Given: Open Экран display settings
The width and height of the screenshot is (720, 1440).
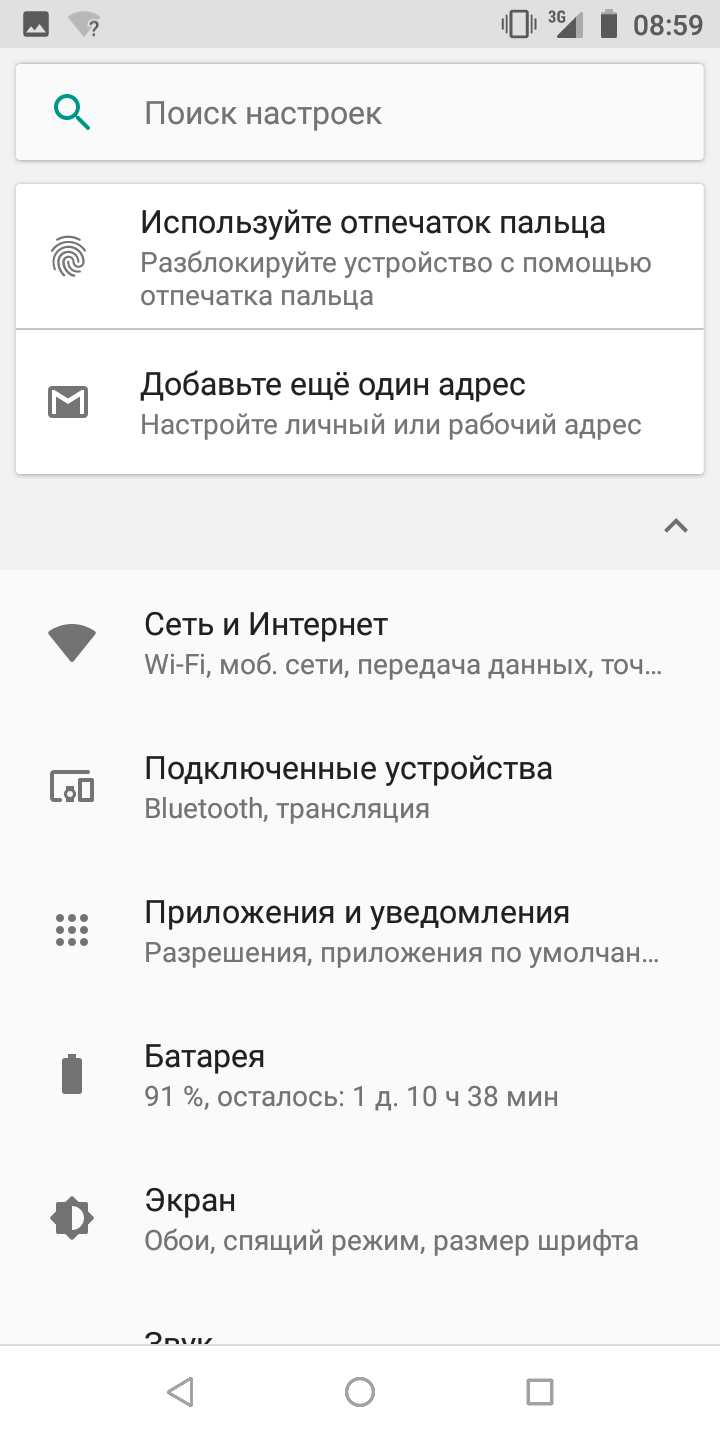Looking at the screenshot, I should [x=360, y=1219].
